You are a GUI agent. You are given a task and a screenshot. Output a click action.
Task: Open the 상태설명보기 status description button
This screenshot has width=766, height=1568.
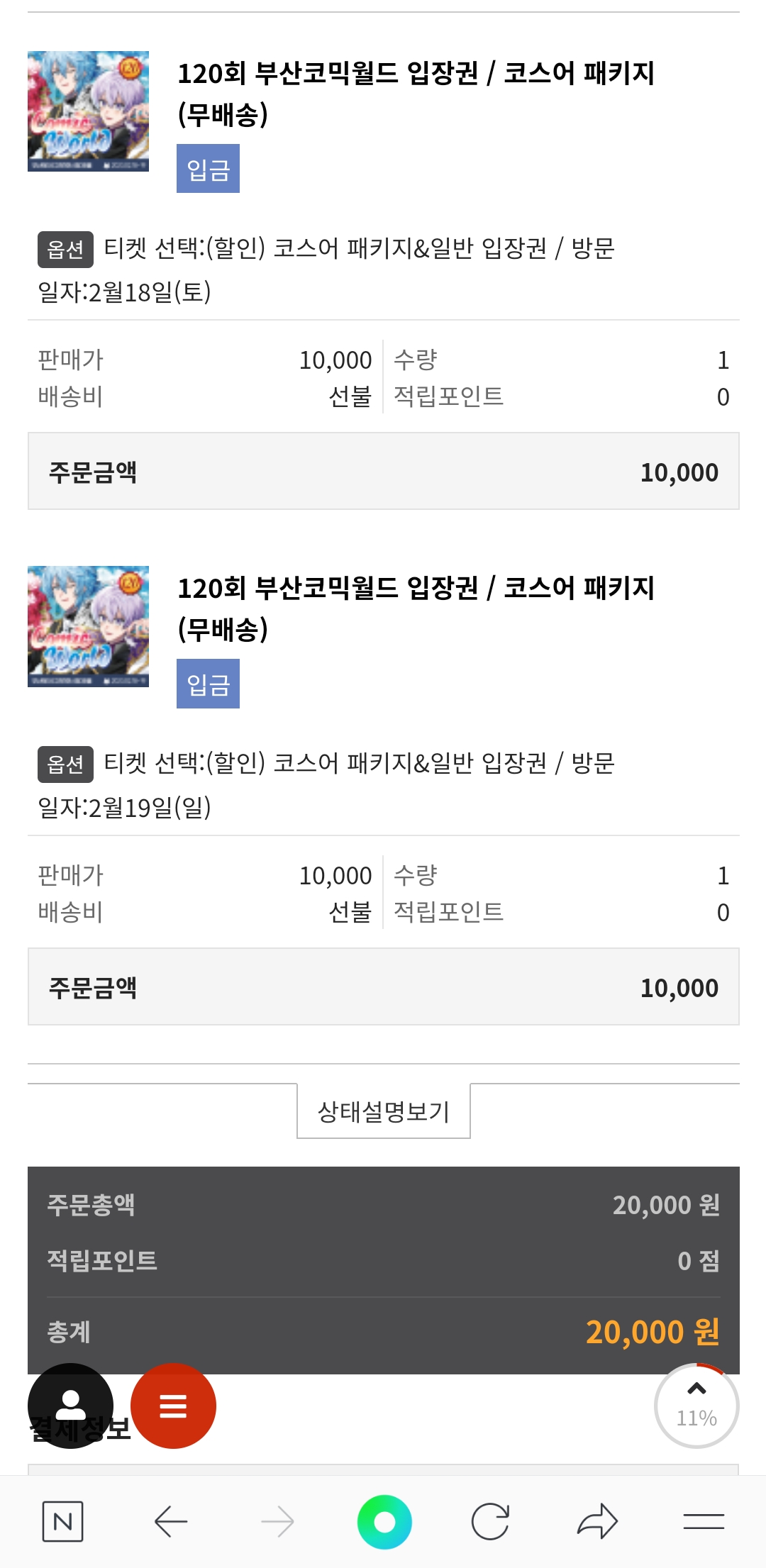coord(383,1111)
